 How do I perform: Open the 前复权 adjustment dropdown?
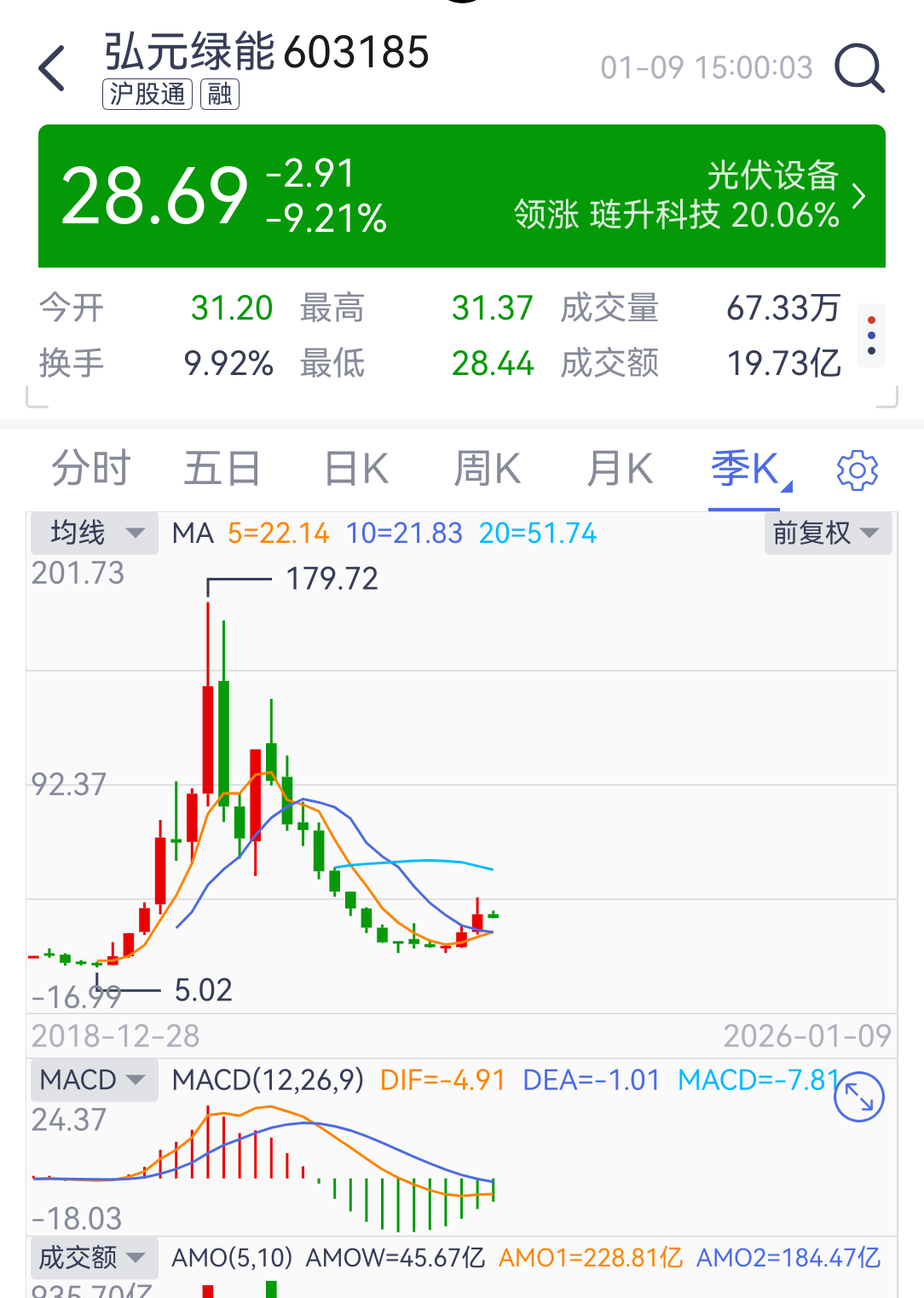(827, 532)
